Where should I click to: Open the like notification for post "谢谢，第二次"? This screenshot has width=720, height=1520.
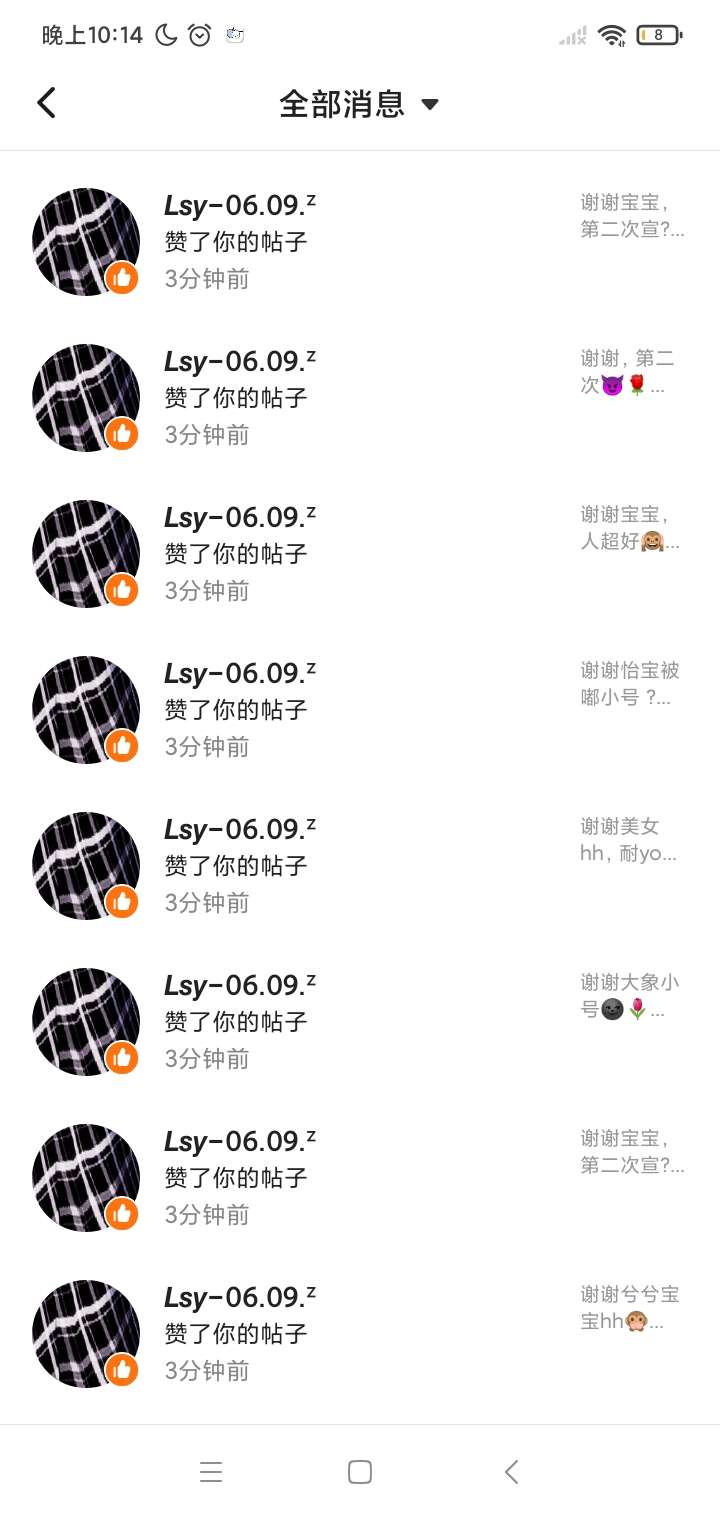[x=360, y=398]
